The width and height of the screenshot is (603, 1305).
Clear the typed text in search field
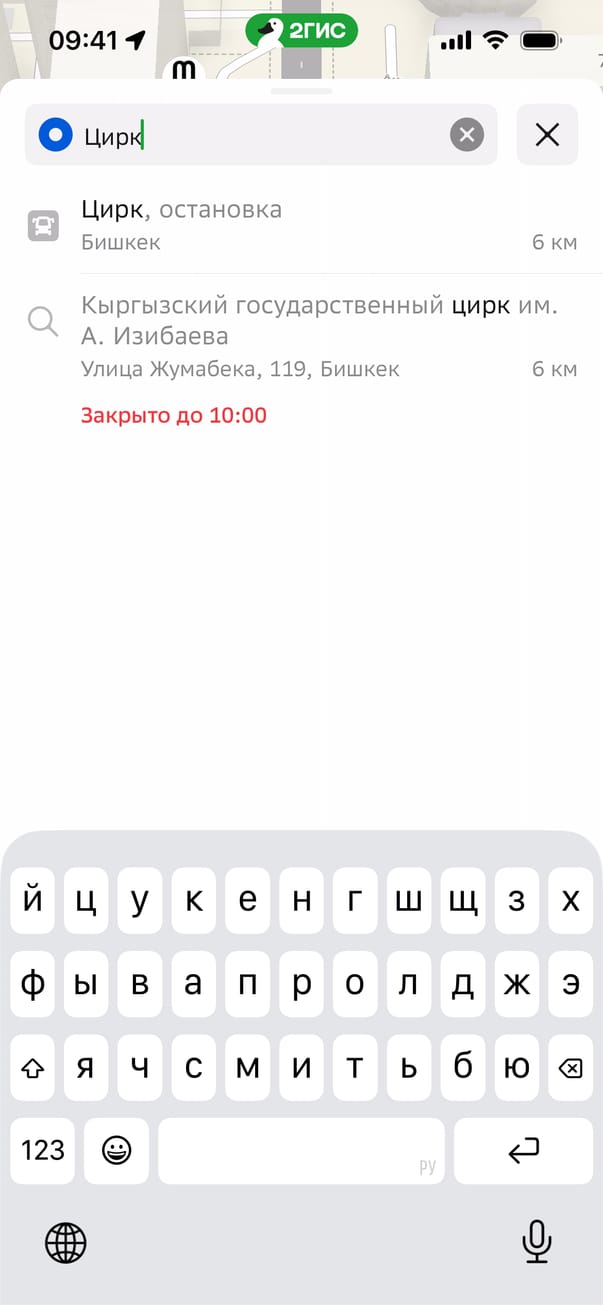(466, 134)
